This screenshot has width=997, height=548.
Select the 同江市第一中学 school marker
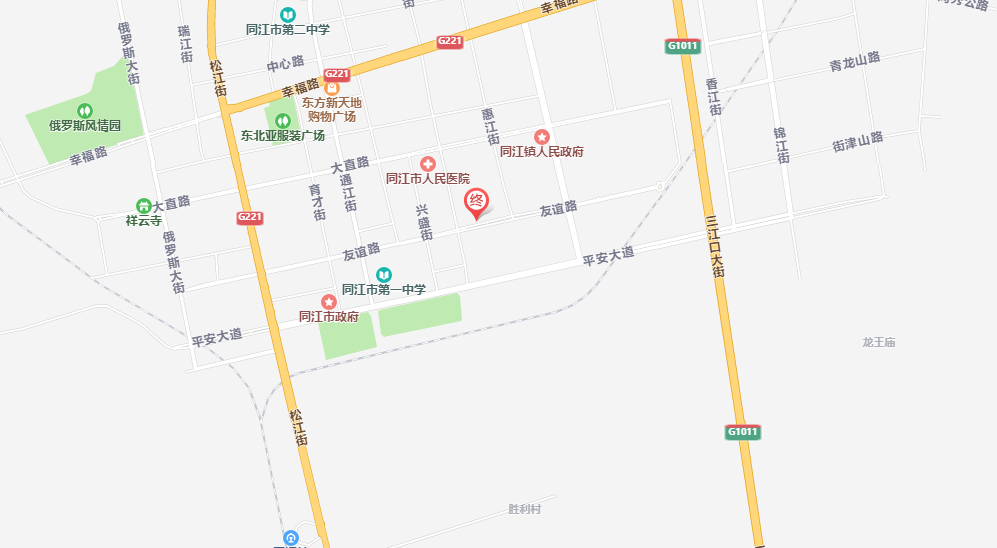(384, 275)
